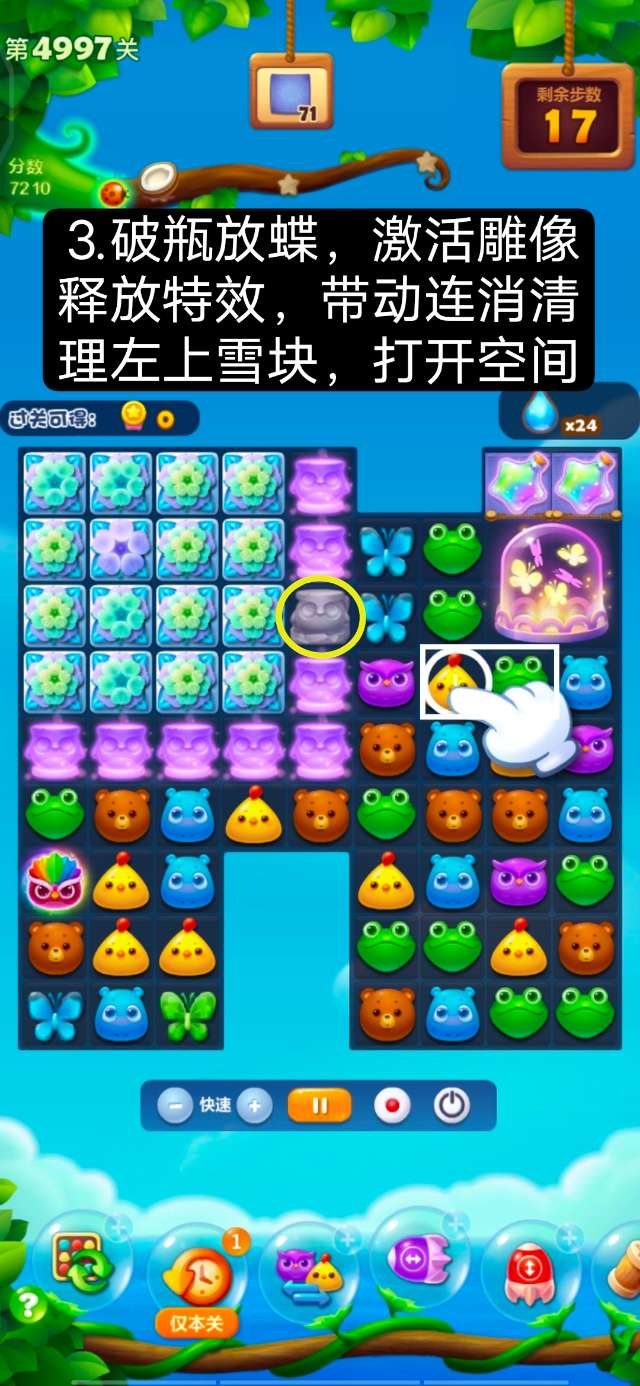Tap the highlighted yellow chick tile
The height and width of the screenshot is (1386, 640).
coord(452,682)
